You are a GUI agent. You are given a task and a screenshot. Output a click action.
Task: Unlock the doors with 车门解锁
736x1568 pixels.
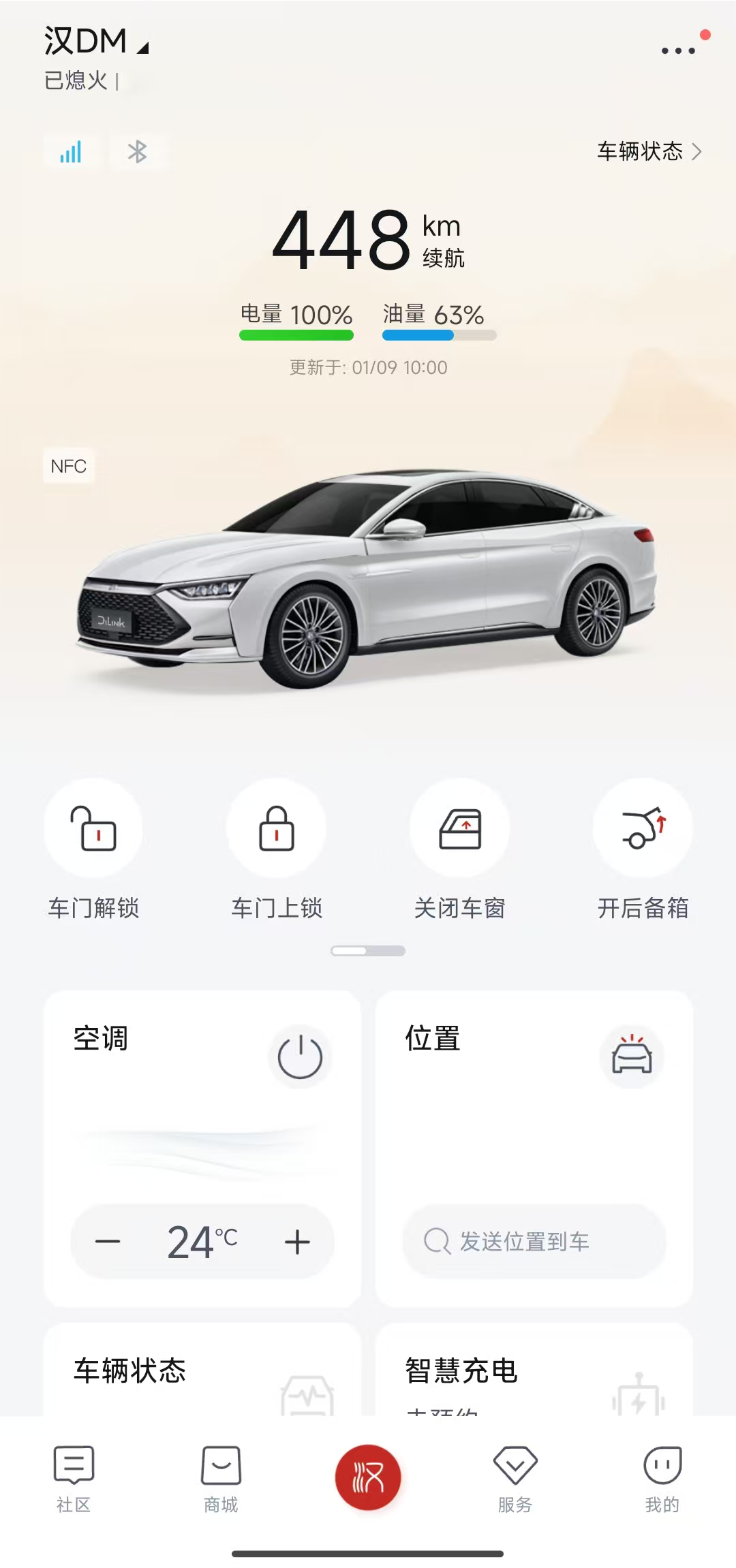pyautogui.click(x=94, y=828)
